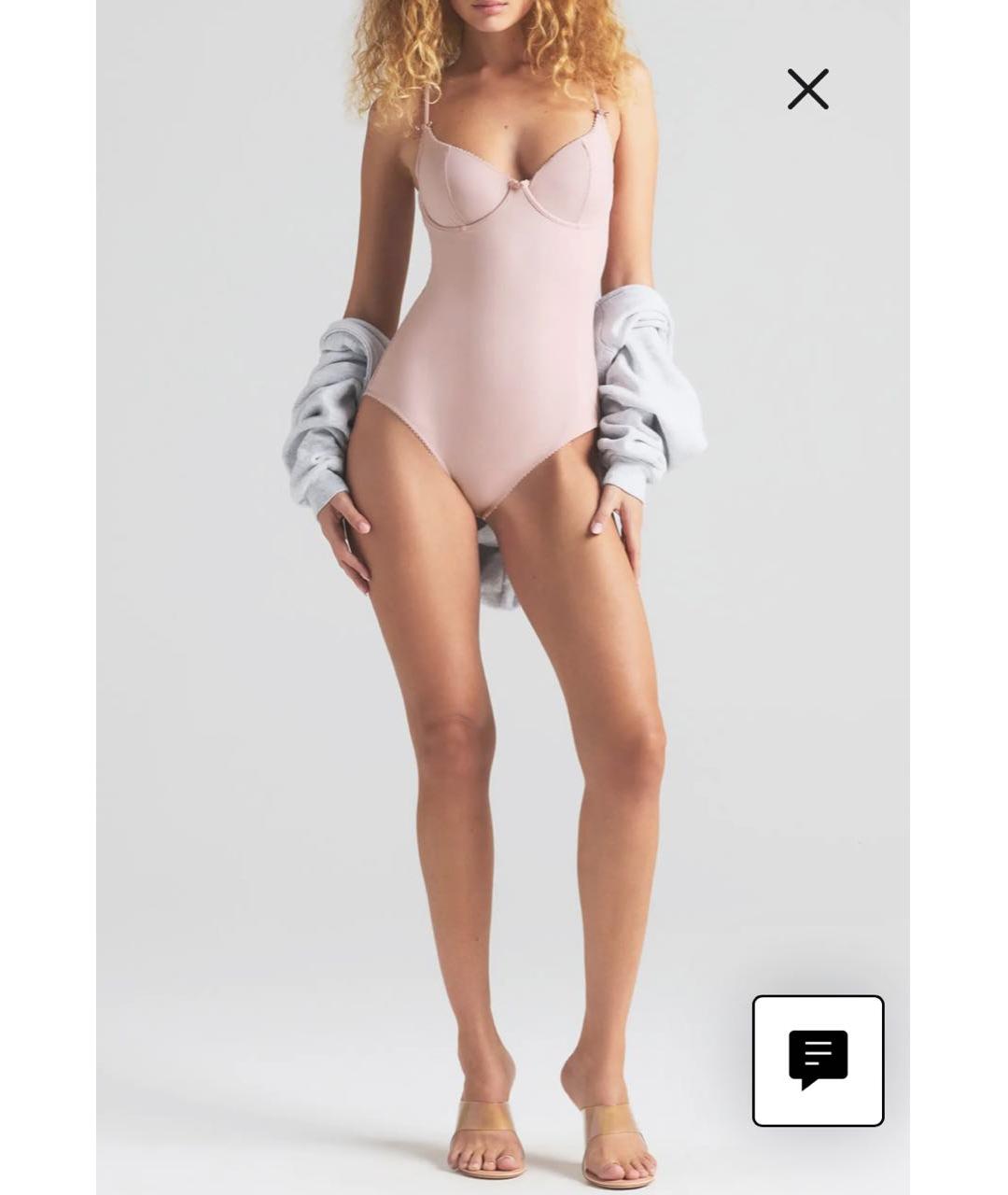Open the live chat button
Image resolution: width=1008 pixels, height=1195 pixels.
[818, 1061]
